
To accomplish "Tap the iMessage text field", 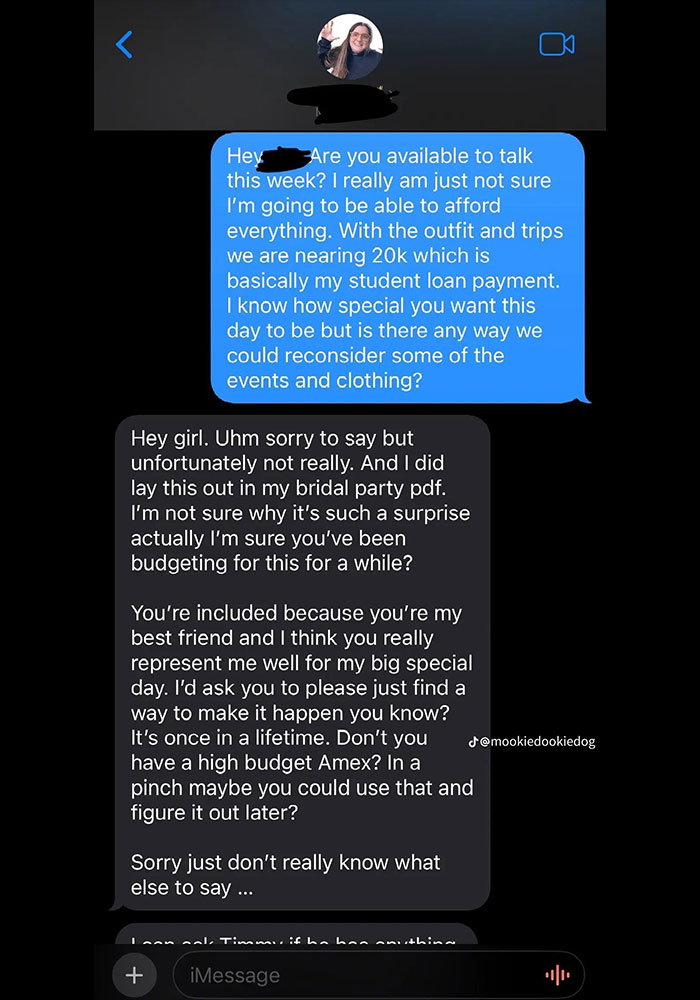I will pos(350,975).
